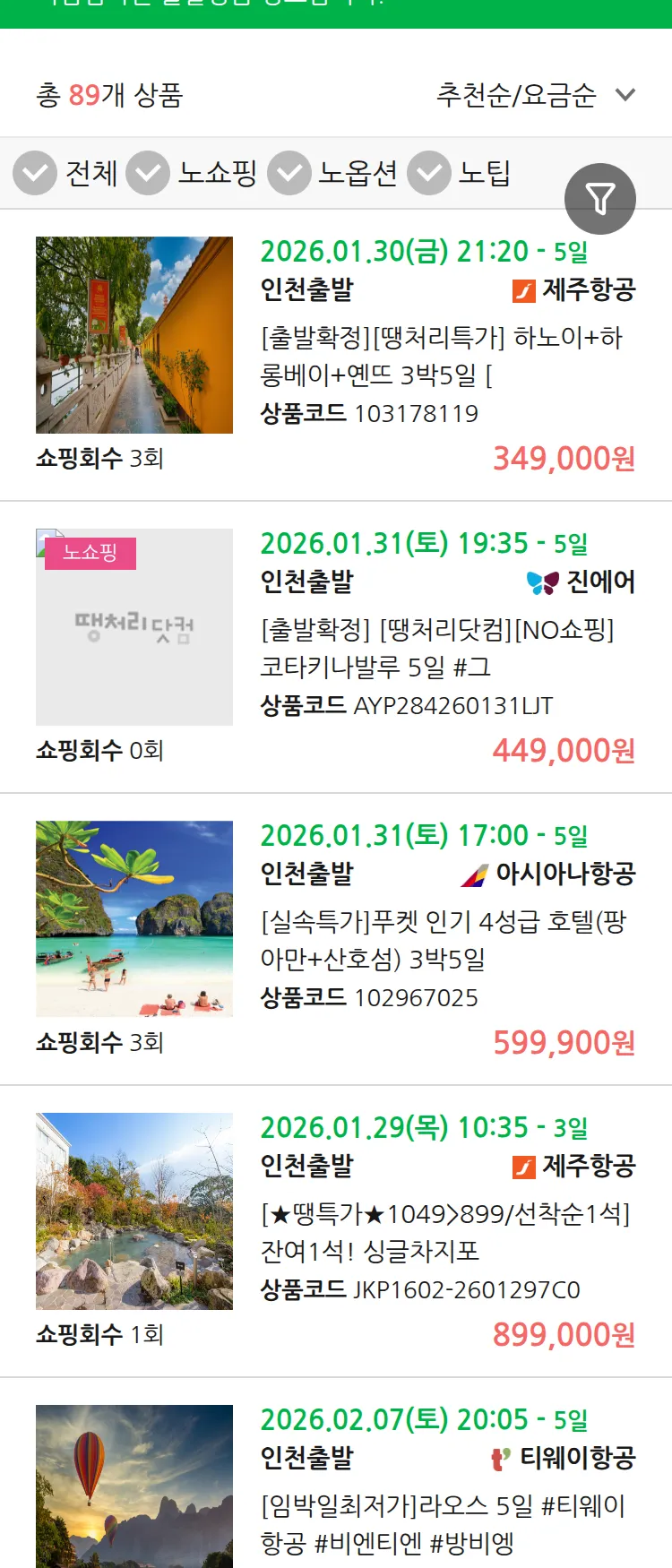The height and width of the screenshot is (1568, 672).
Task: Click the Phuket beach thumbnail photo
Action: [x=134, y=920]
